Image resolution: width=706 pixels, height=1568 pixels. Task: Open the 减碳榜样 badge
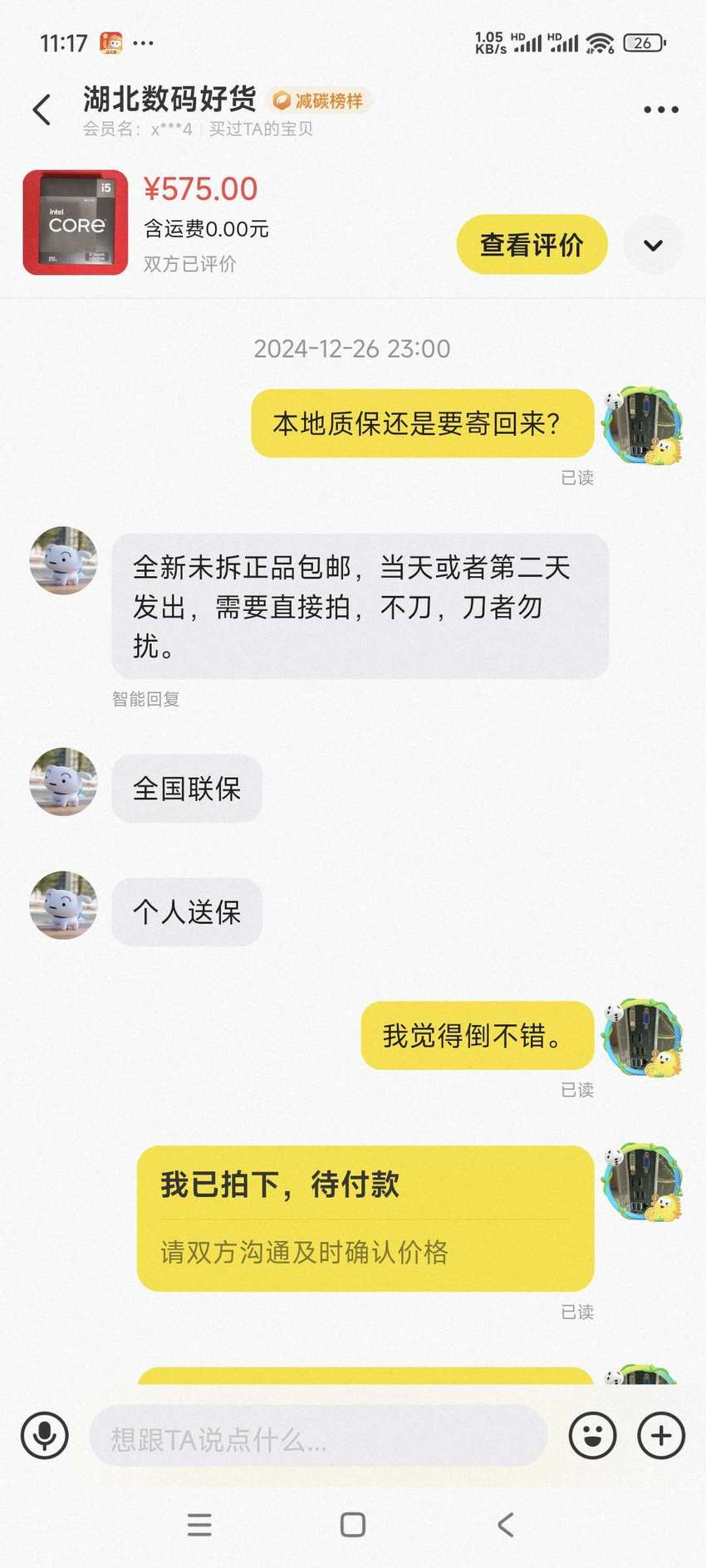tap(320, 101)
